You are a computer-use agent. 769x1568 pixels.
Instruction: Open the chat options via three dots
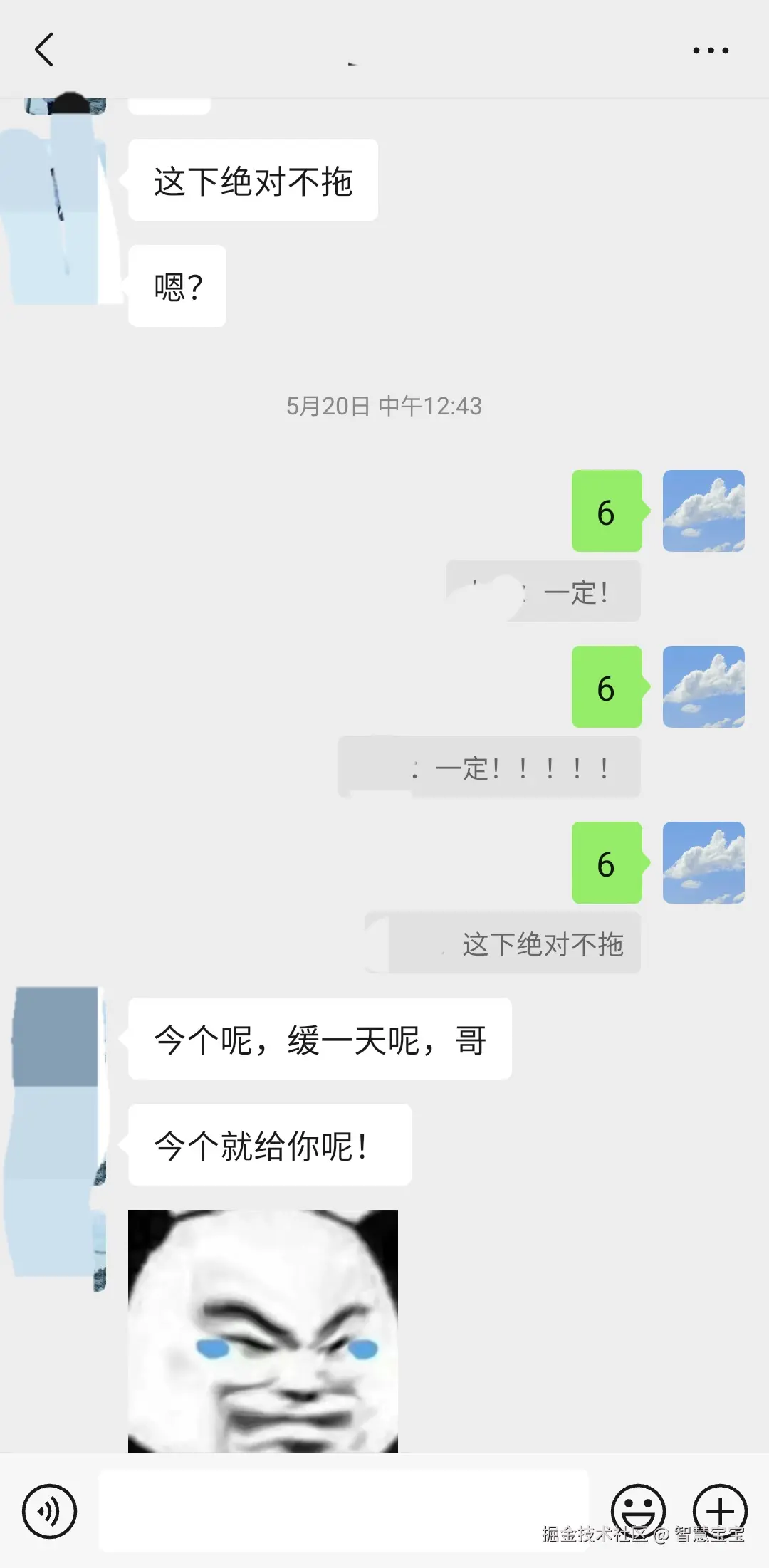(x=710, y=50)
